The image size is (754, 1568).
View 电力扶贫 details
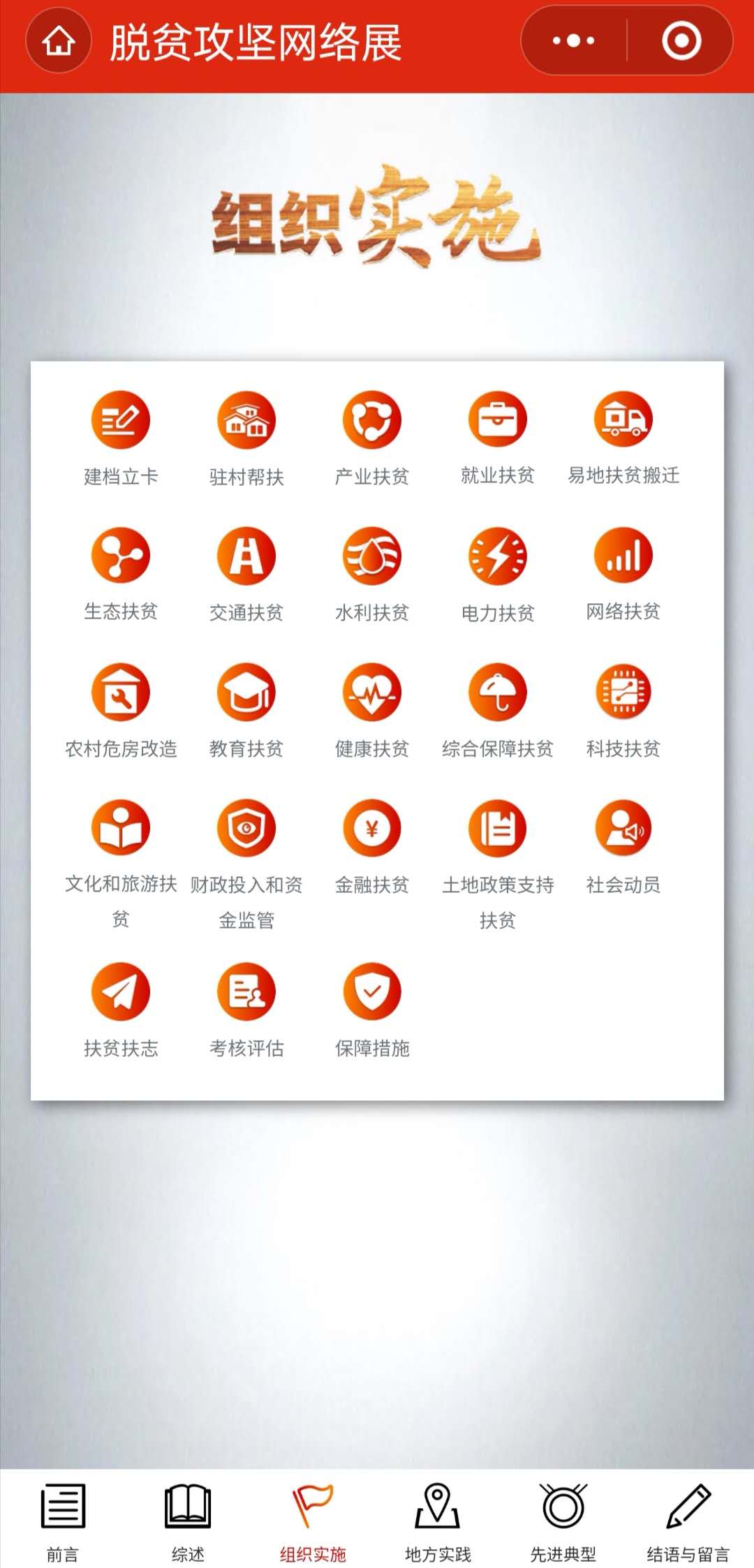click(x=498, y=556)
